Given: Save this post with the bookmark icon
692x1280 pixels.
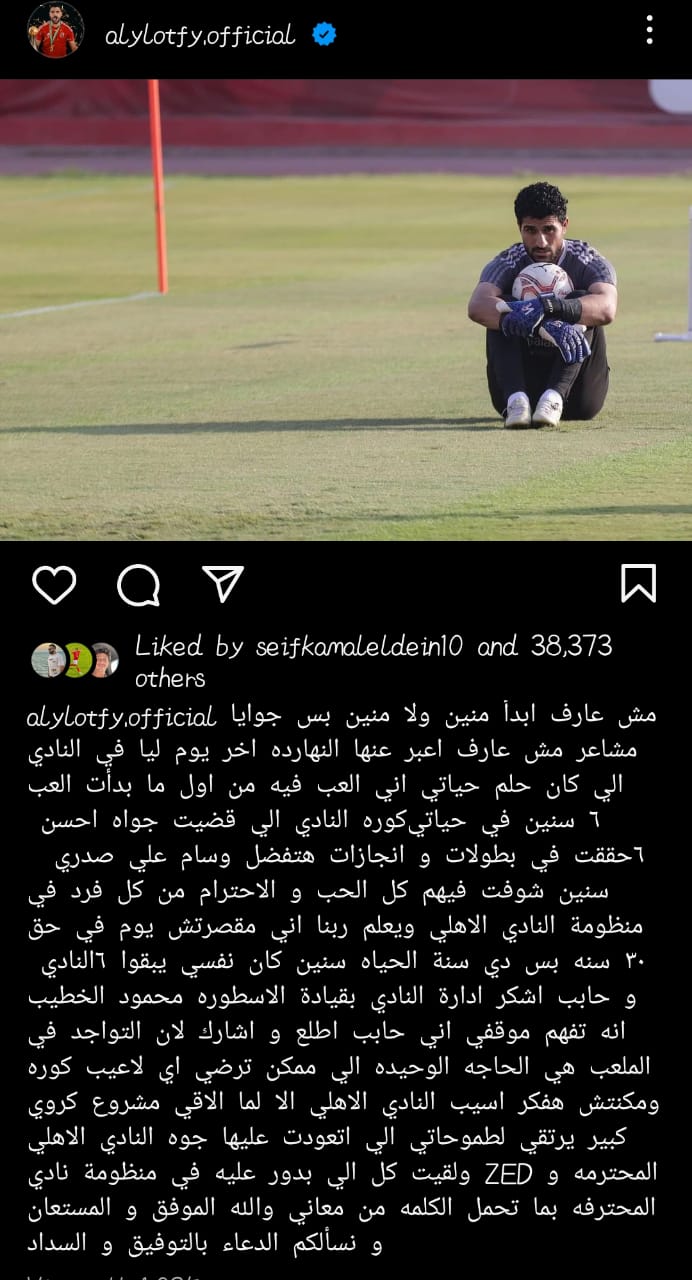Looking at the screenshot, I should pos(638,584).
